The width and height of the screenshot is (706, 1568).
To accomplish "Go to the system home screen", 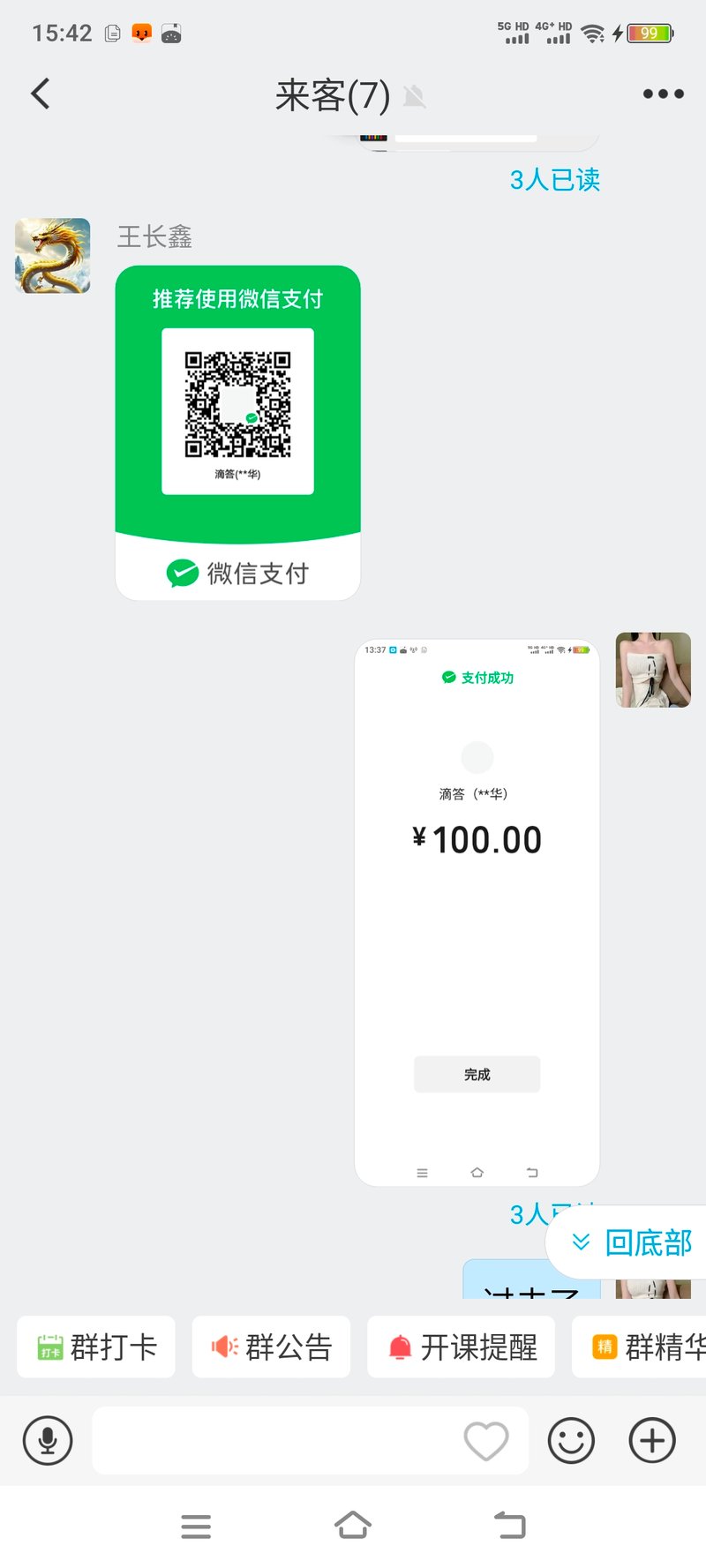I will click(x=353, y=1525).
